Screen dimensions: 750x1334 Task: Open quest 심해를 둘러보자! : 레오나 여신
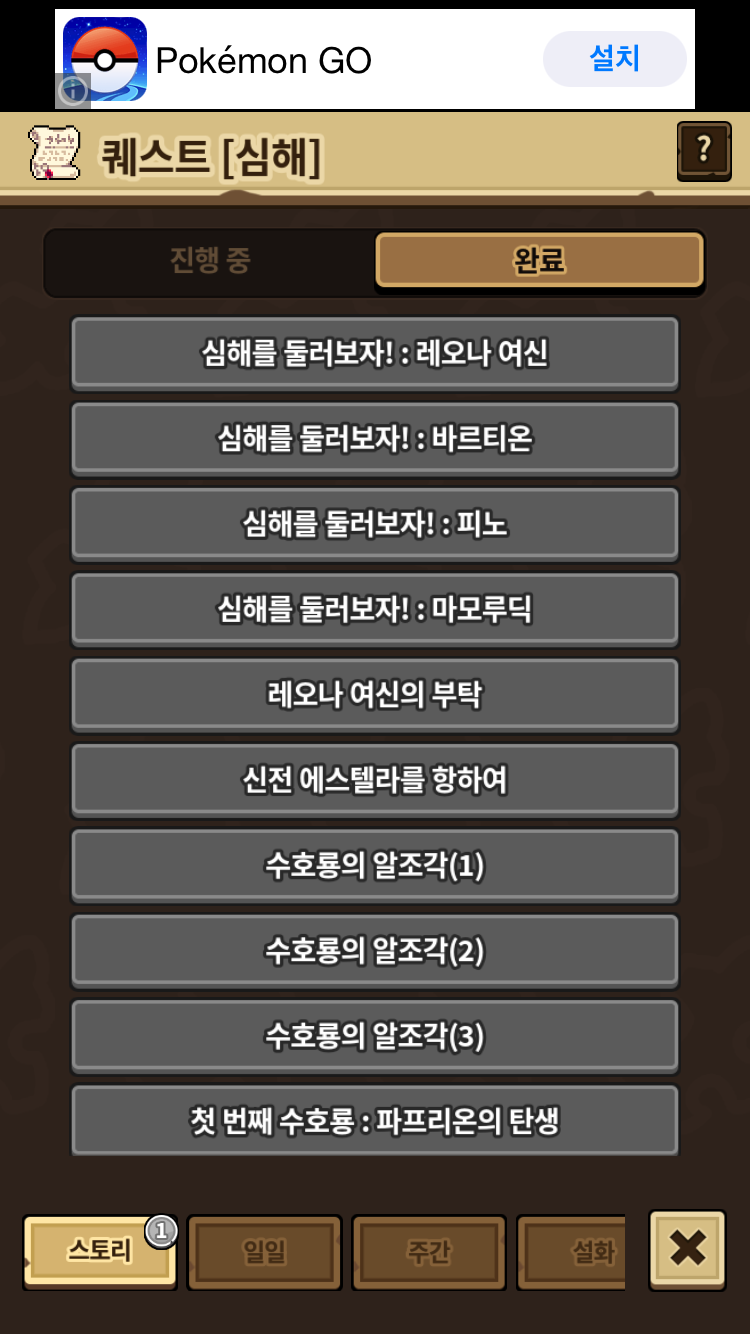click(x=375, y=353)
